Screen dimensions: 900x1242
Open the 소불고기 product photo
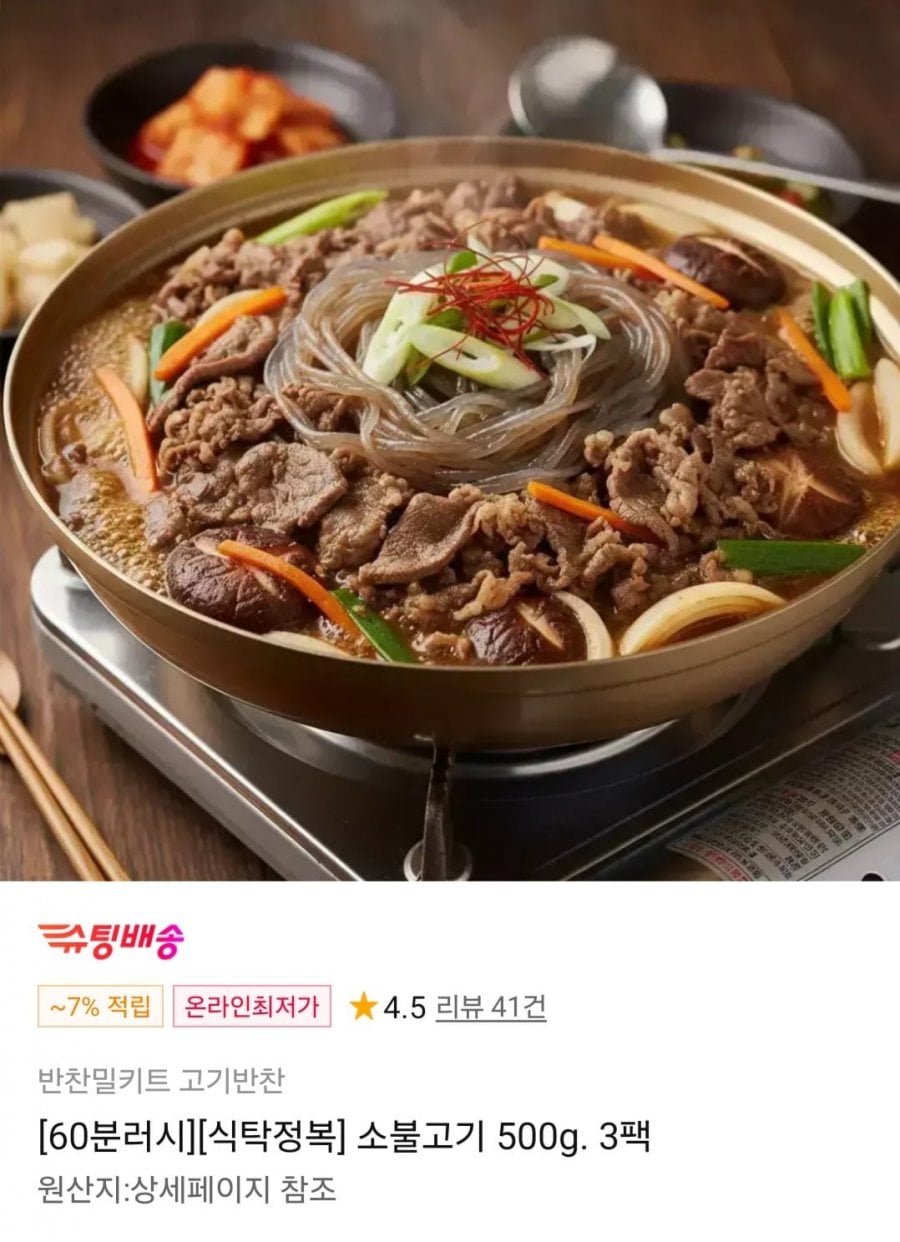[x=450, y=440]
